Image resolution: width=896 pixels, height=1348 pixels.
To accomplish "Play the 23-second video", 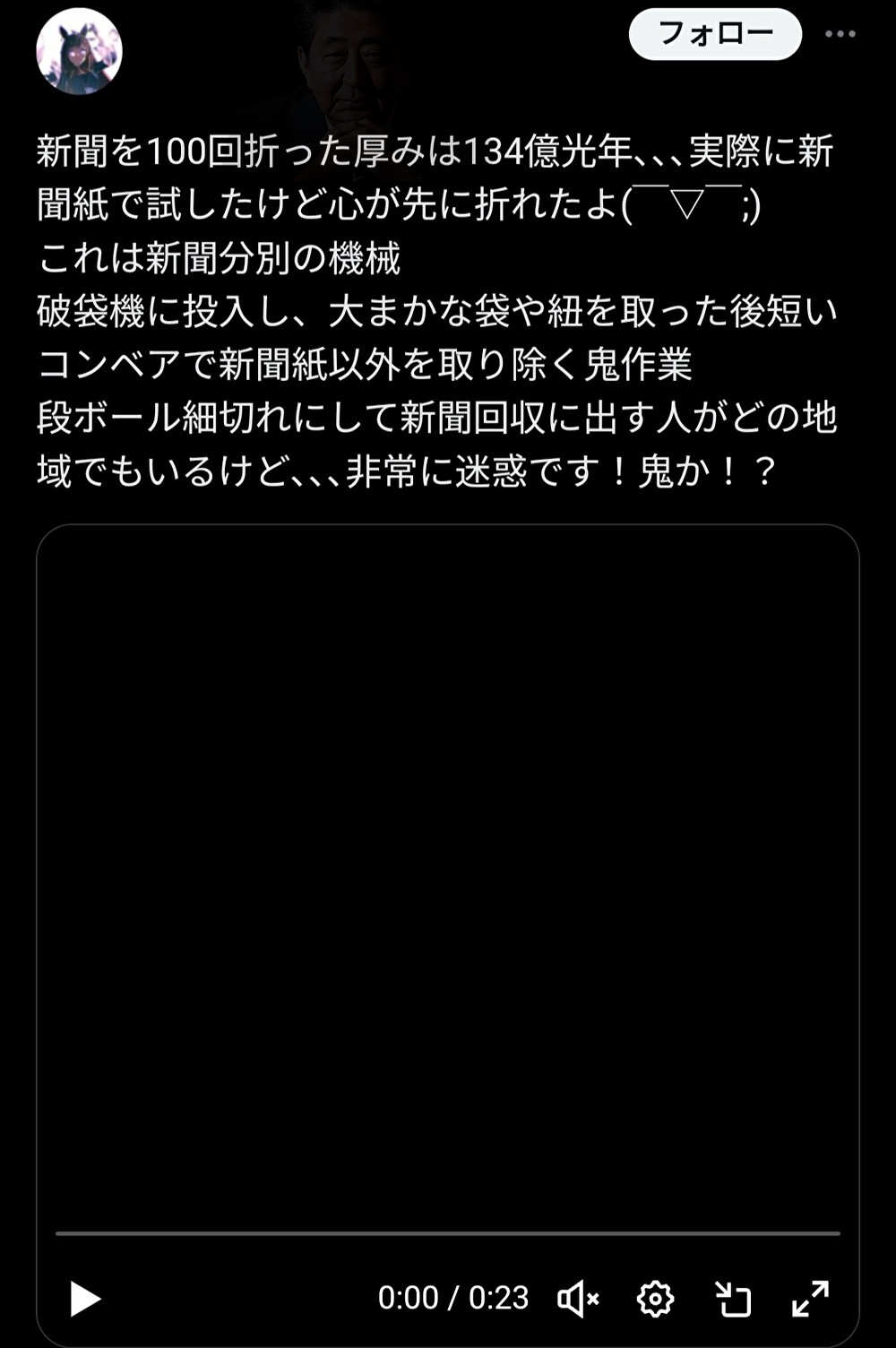I will coord(85,1298).
